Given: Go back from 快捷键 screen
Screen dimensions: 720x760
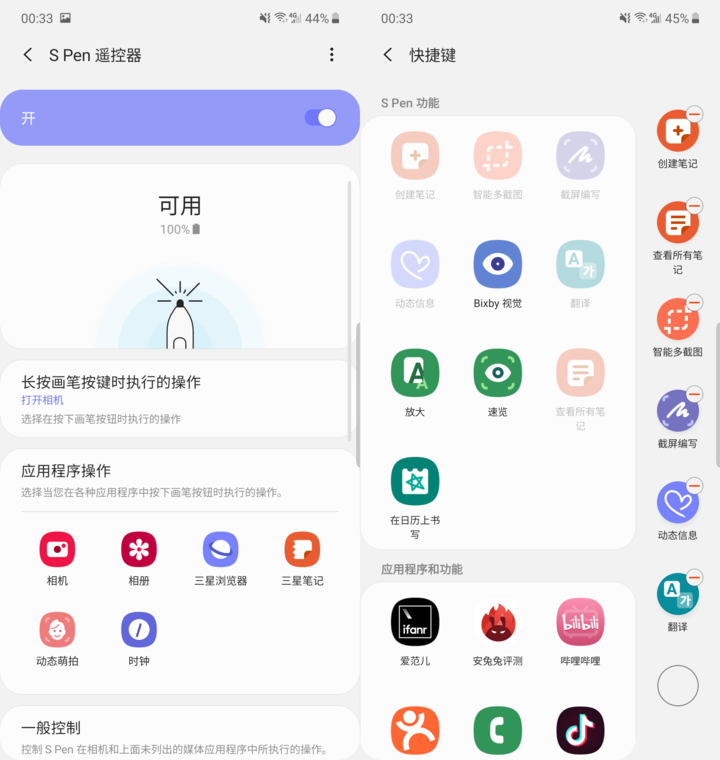Looking at the screenshot, I should 388,55.
